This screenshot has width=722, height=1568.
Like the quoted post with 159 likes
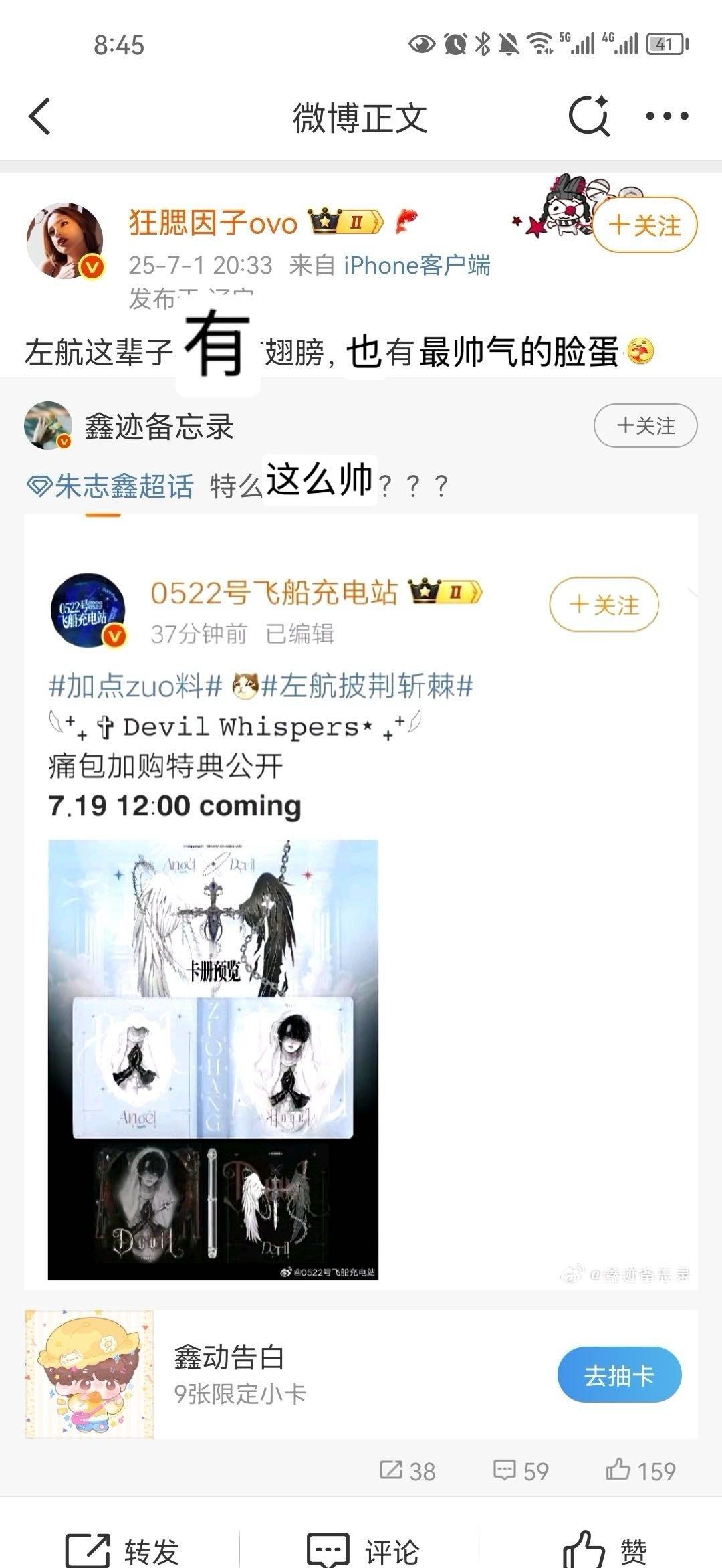click(640, 1471)
